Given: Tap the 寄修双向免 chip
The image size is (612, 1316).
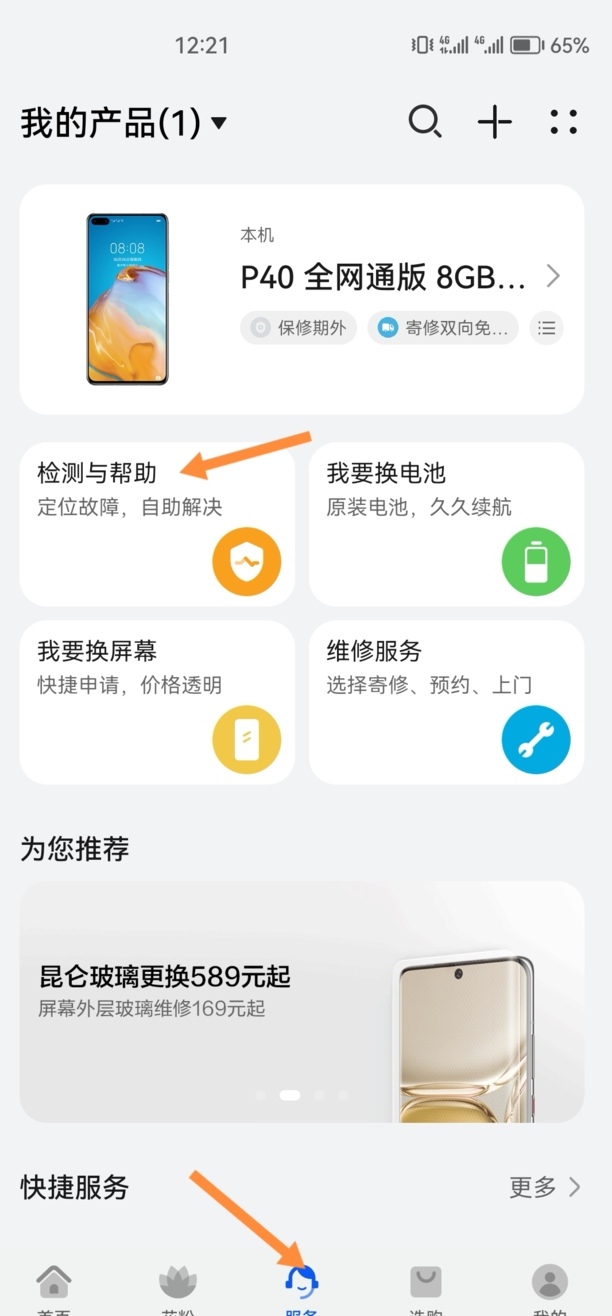Looking at the screenshot, I should tap(442, 328).
